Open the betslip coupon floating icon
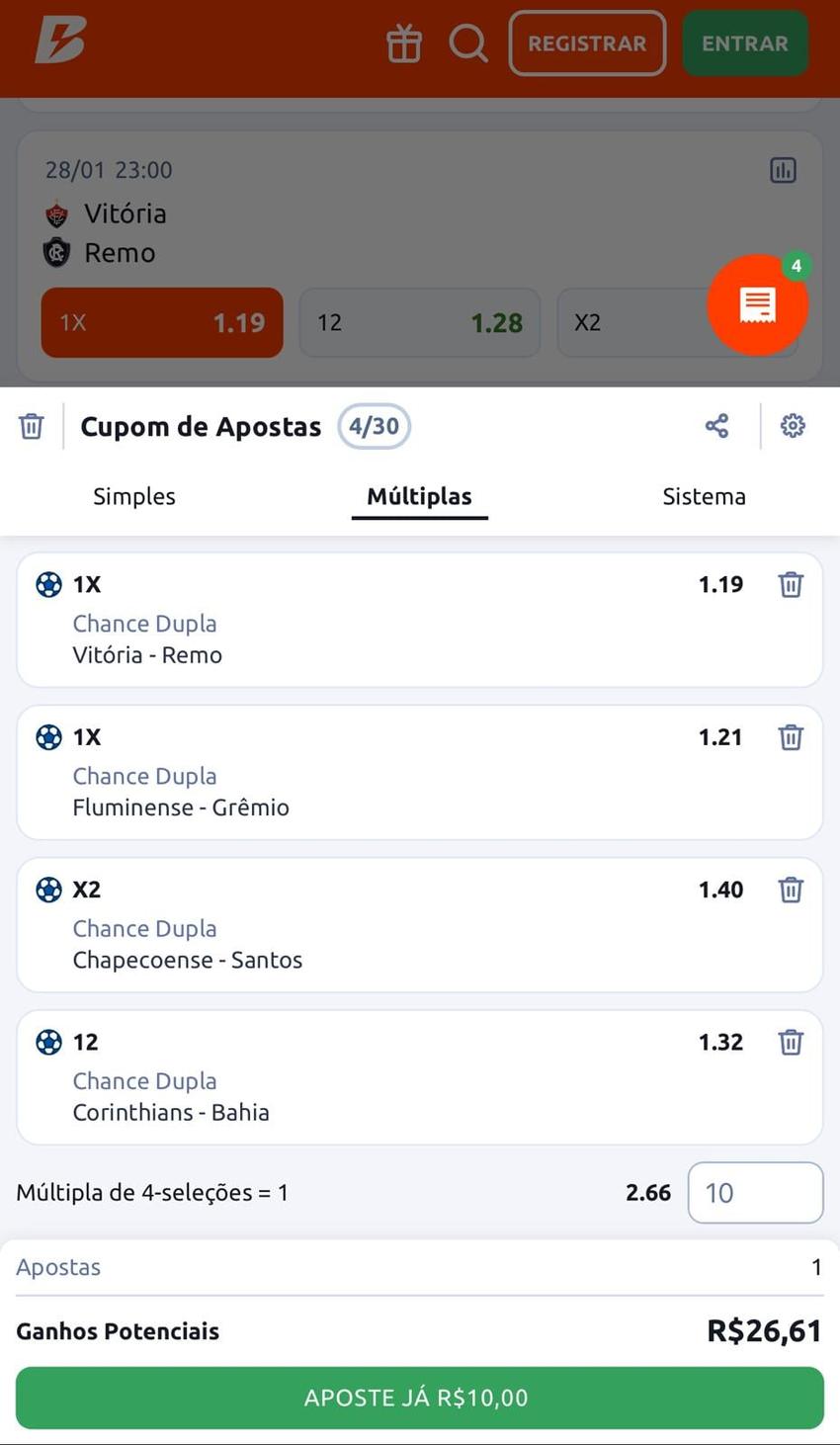840x1445 pixels. (757, 304)
